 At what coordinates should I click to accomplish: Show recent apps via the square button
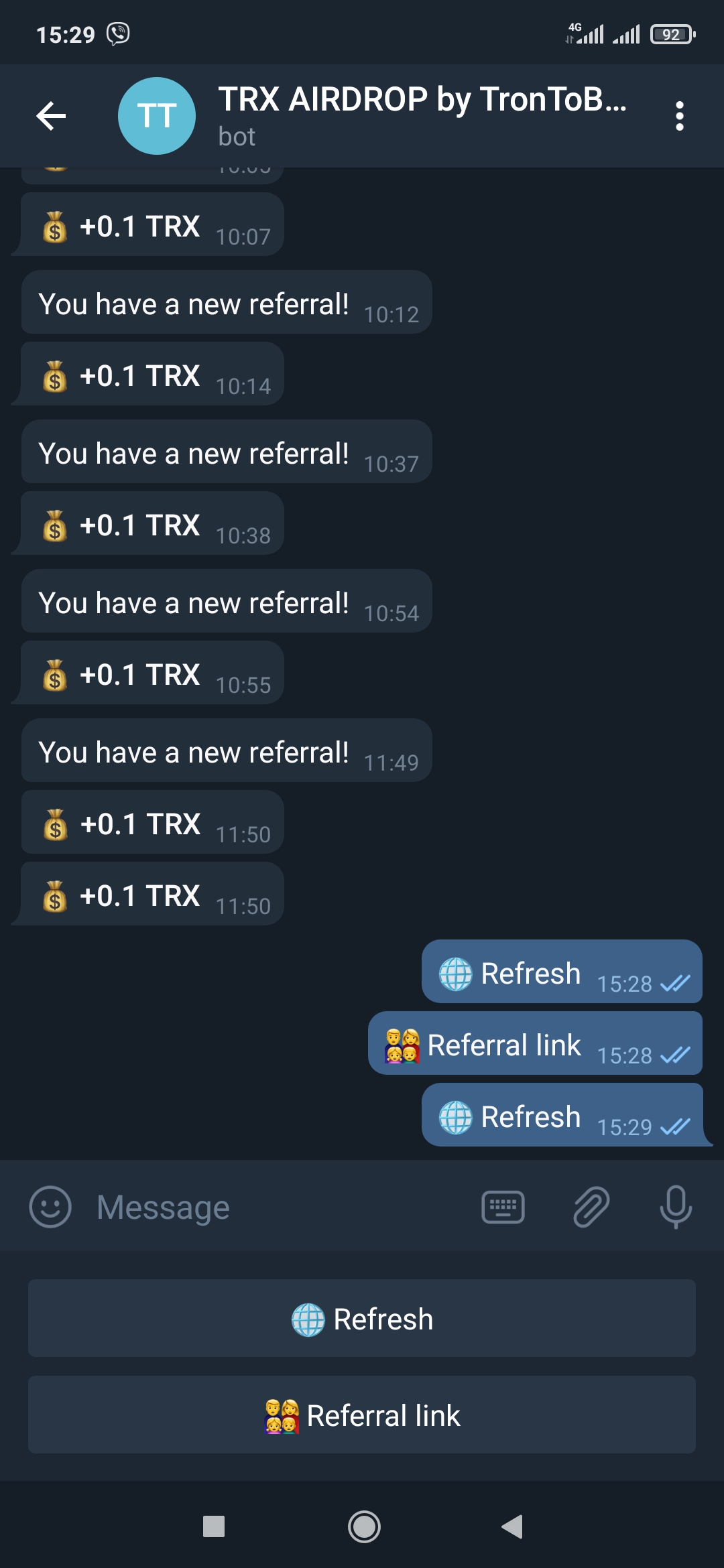click(x=214, y=1526)
